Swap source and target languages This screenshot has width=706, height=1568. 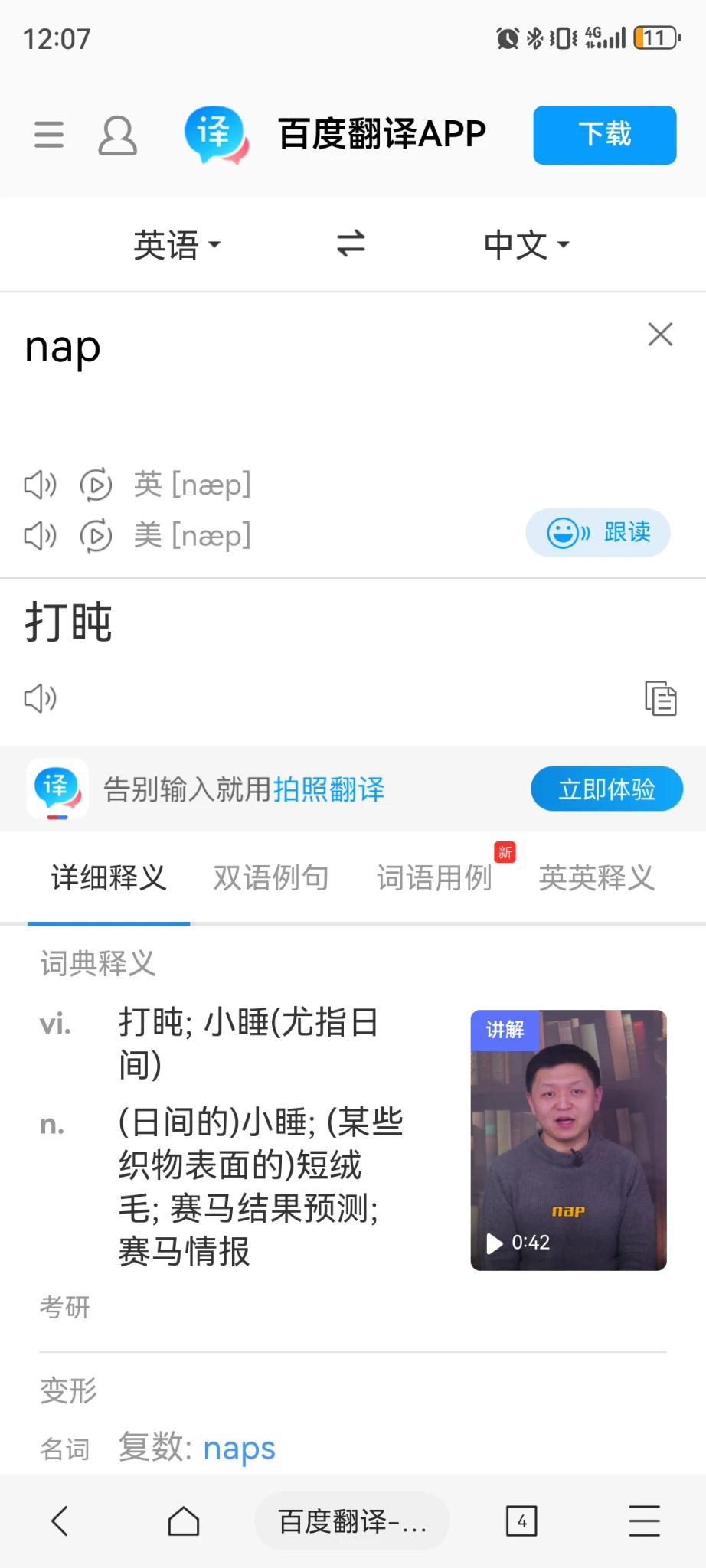[351, 244]
